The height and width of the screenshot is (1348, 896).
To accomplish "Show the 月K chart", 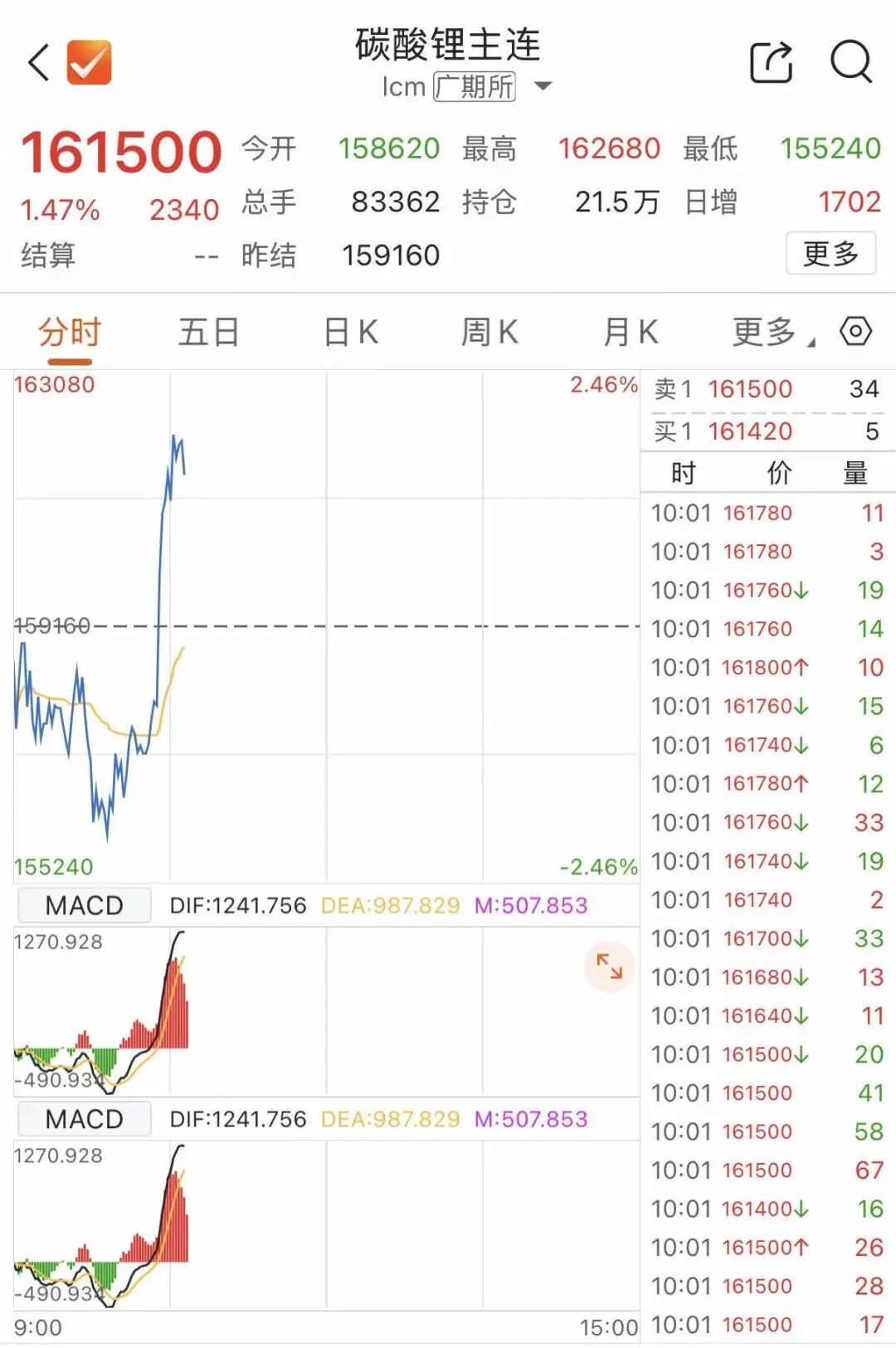I will coord(631,333).
